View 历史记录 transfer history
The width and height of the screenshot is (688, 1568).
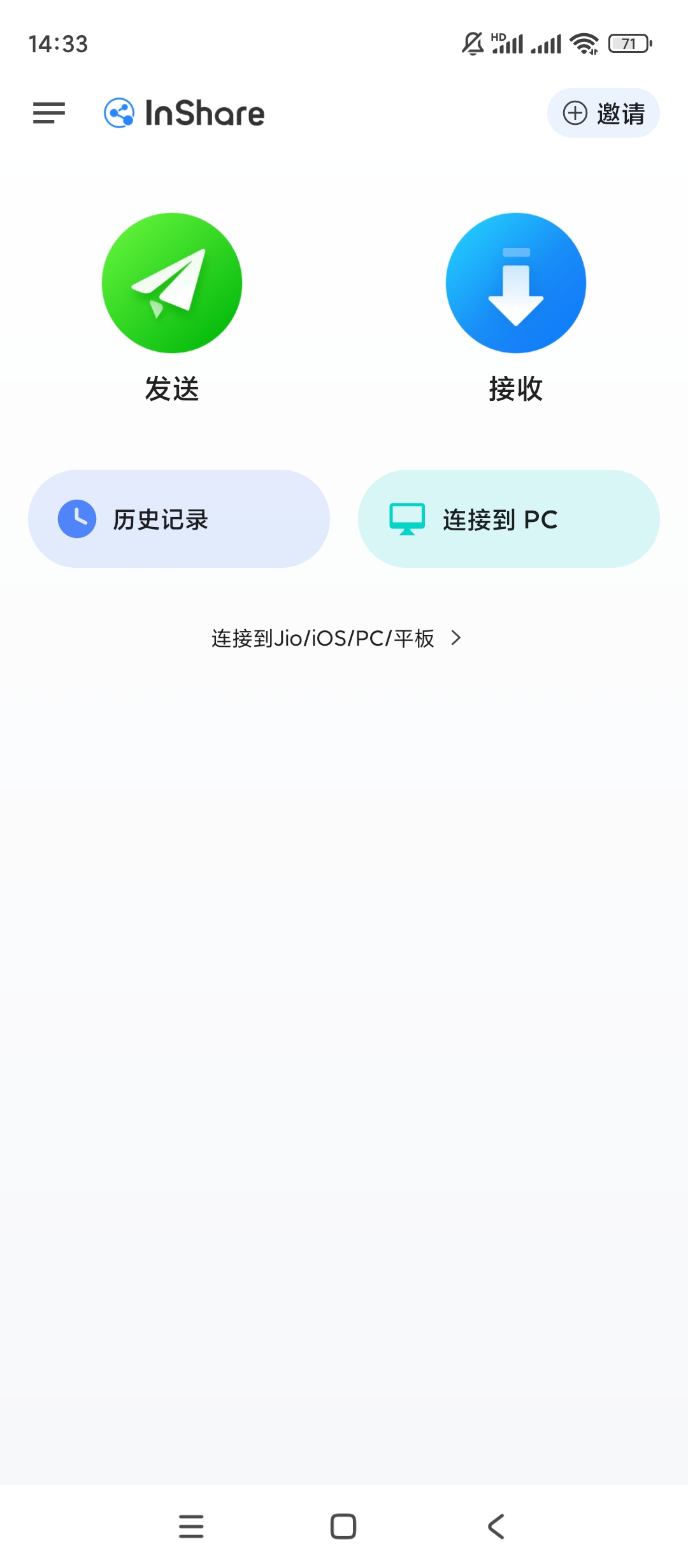click(179, 519)
